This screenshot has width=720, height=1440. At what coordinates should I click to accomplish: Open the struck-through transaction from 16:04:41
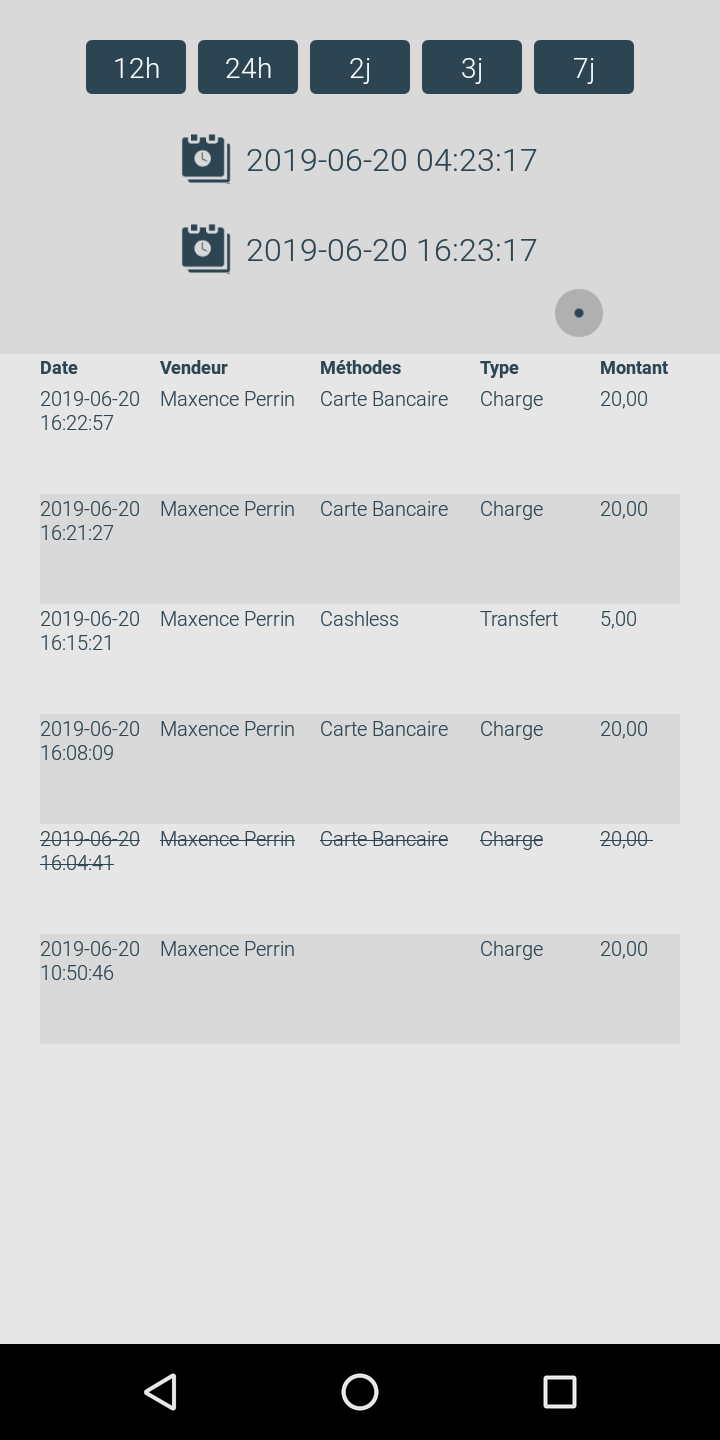[x=360, y=879]
